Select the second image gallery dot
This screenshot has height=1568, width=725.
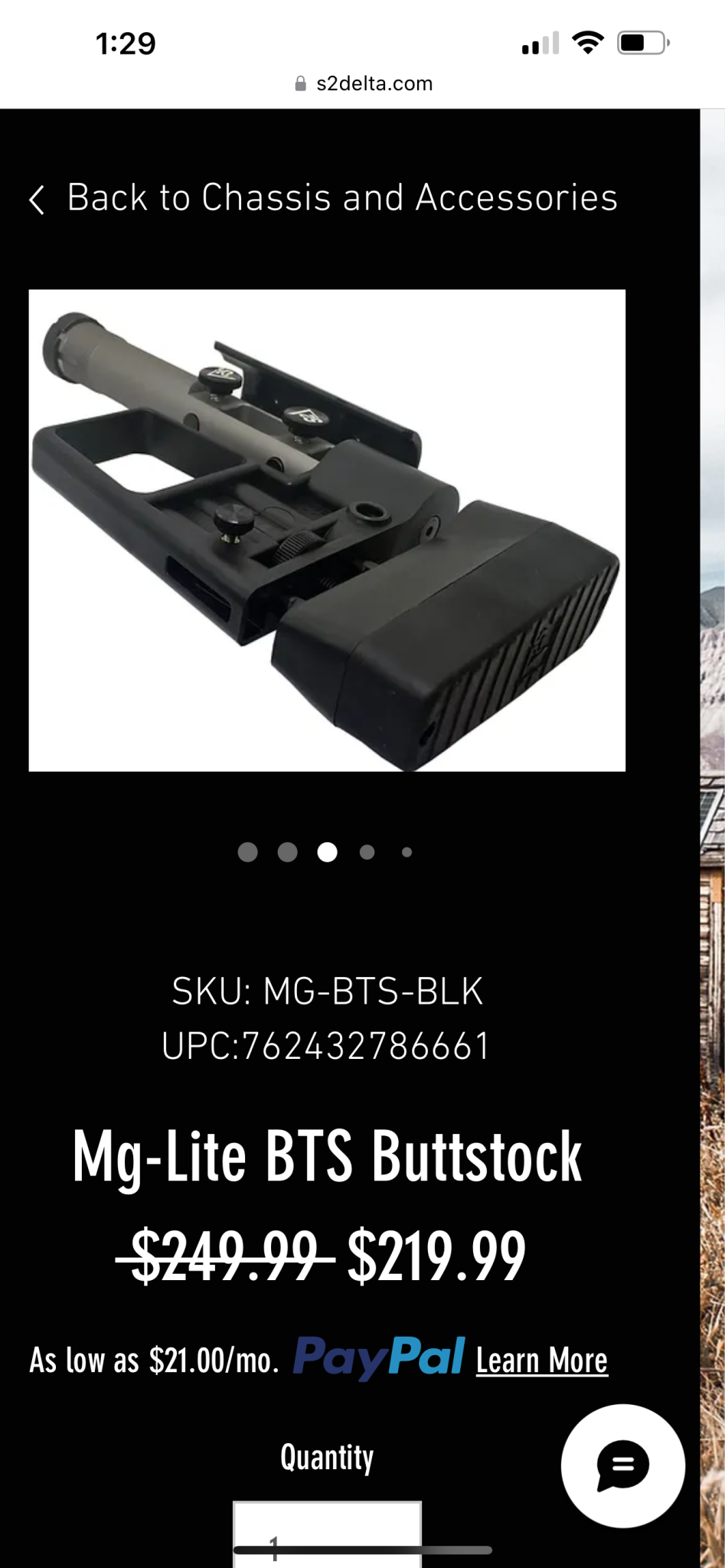tap(288, 852)
